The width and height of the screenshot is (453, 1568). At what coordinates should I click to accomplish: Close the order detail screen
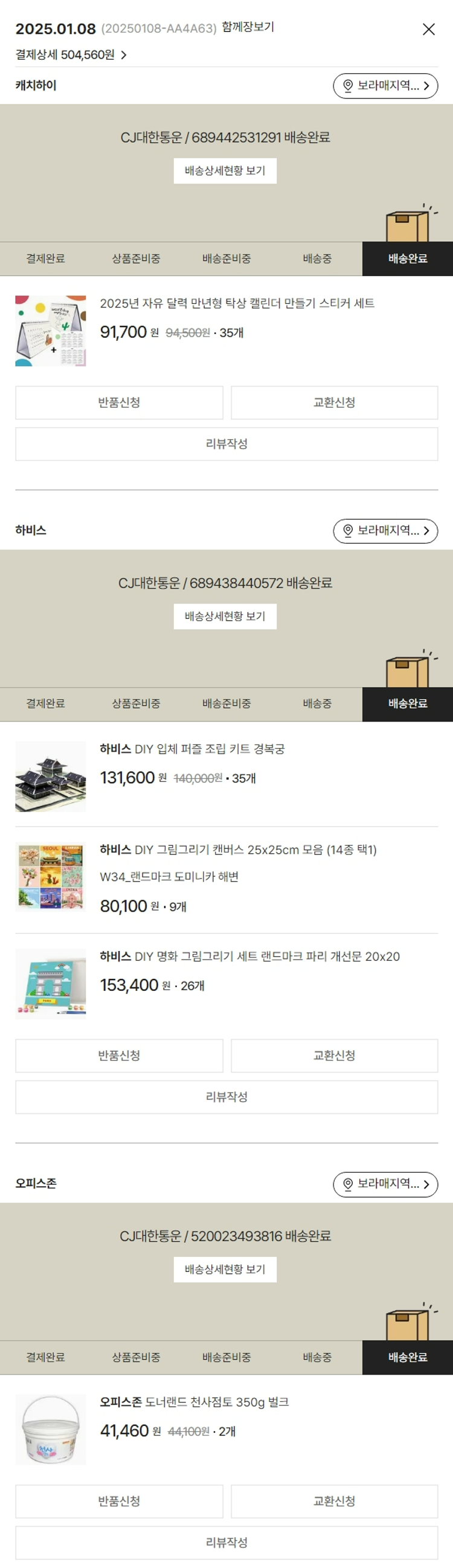pyautogui.click(x=428, y=29)
